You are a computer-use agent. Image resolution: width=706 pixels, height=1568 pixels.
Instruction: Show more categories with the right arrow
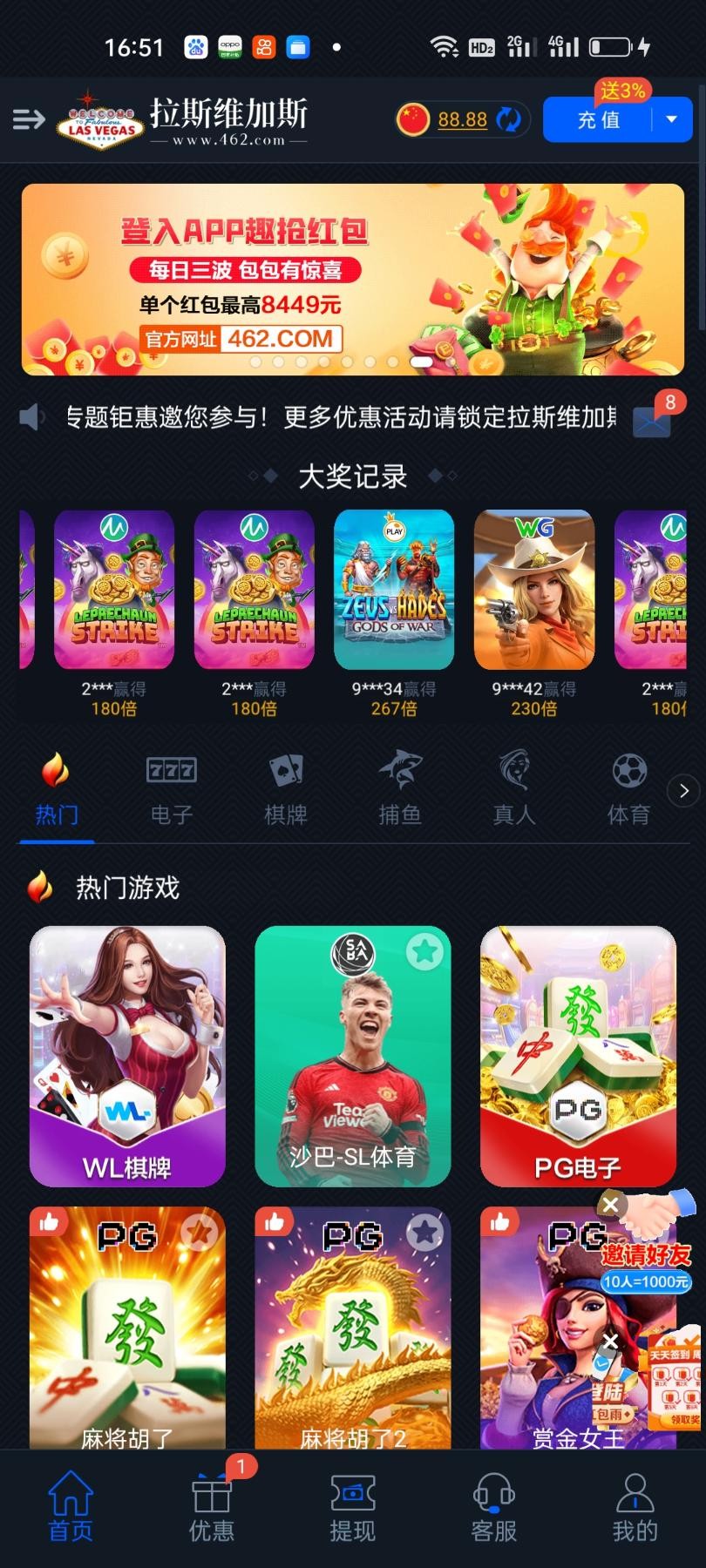tap(683, 790)
